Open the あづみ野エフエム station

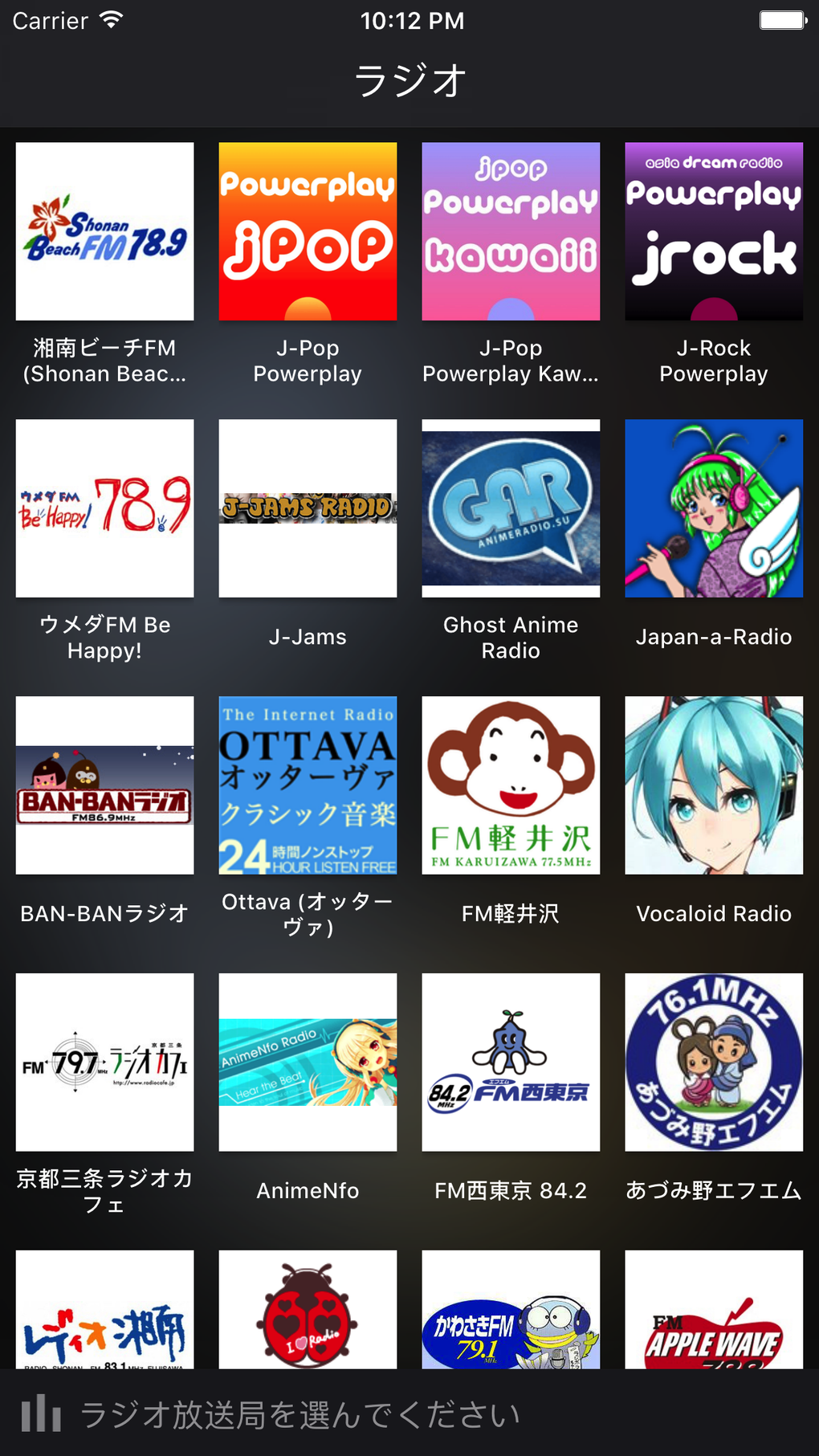(x=714, y=1062)
